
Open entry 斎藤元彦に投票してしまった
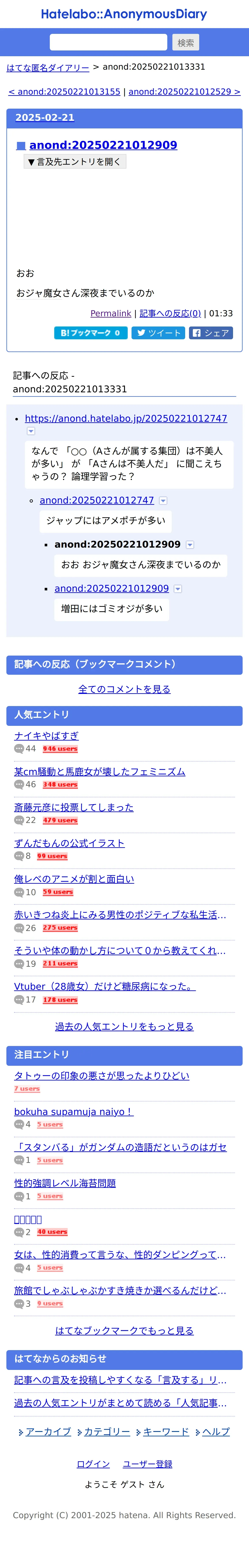point(74,807)
